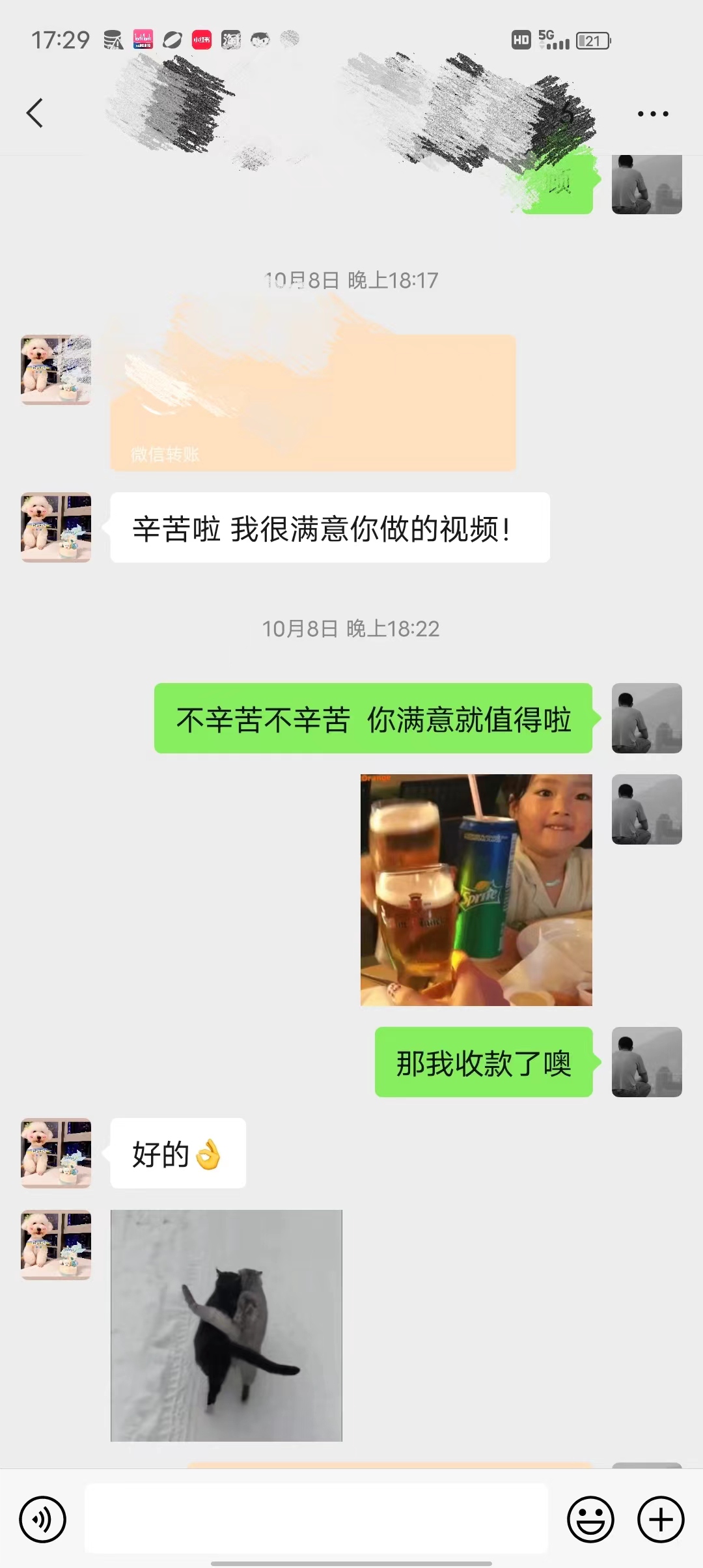
Task: Open the contact's dog avatar next to 好的
Action: pyautogui.click(x=56, y=1153)
